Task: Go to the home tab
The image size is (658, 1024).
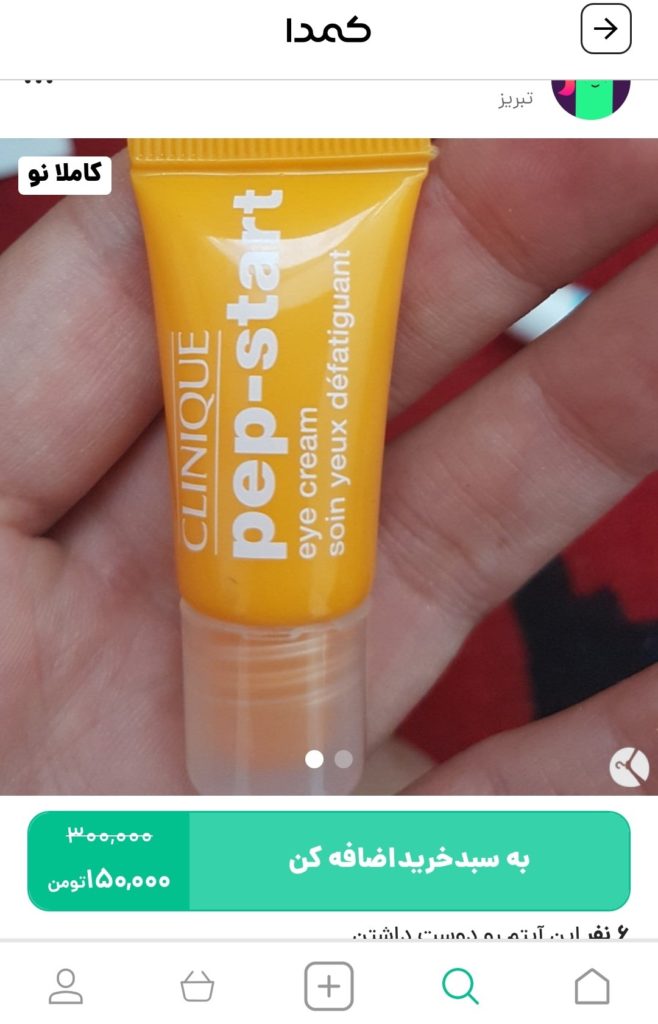Action: 592,987
